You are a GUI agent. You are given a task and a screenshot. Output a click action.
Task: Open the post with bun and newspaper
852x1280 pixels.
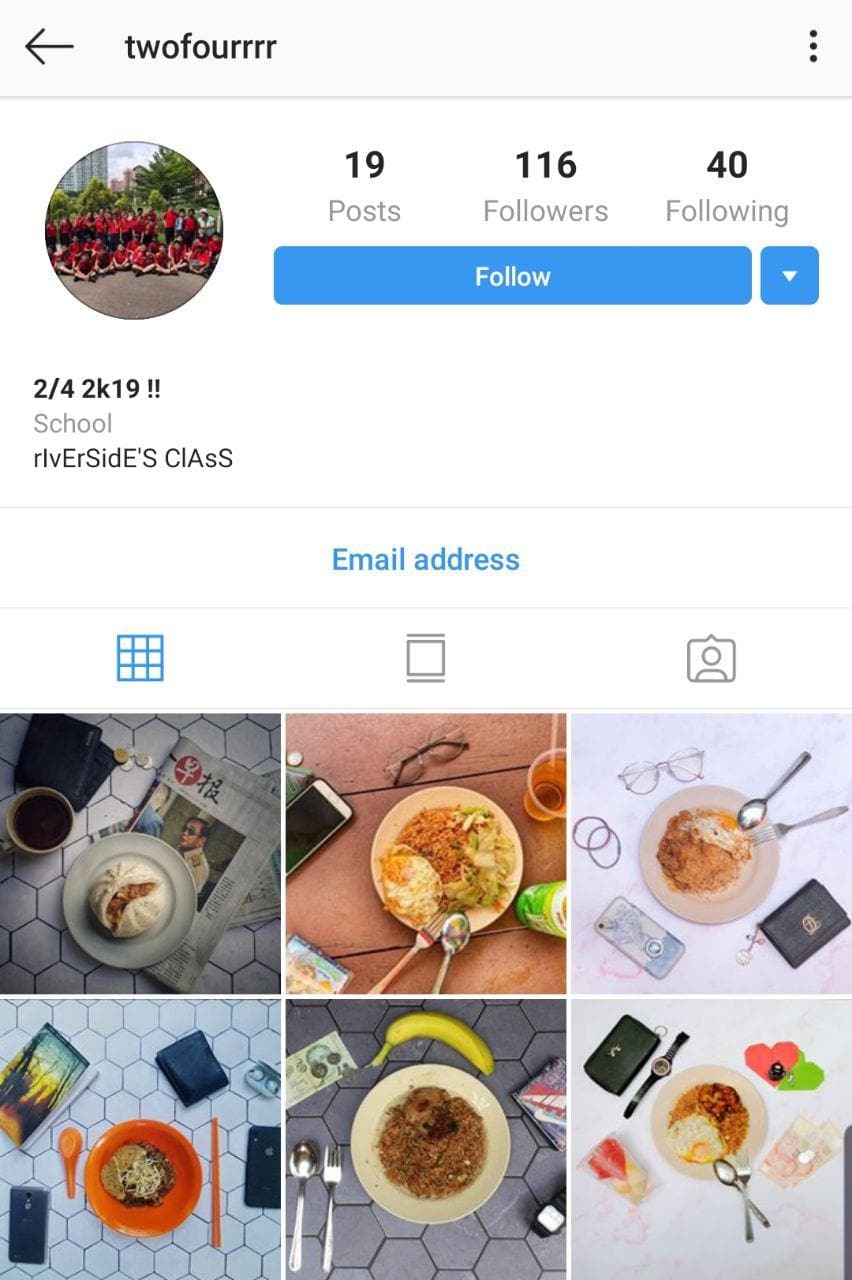tap(140, 853)
